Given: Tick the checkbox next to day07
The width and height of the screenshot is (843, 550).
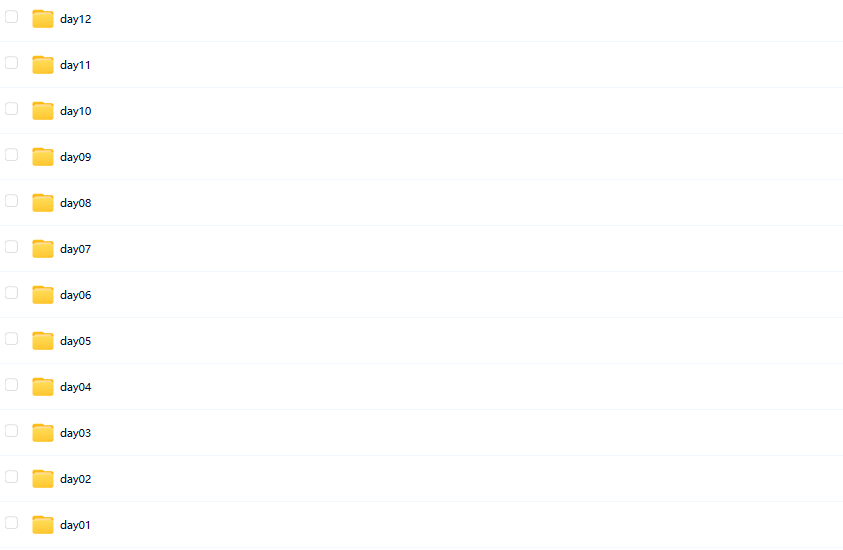Looking at the screenshot, I should (12, 247).
